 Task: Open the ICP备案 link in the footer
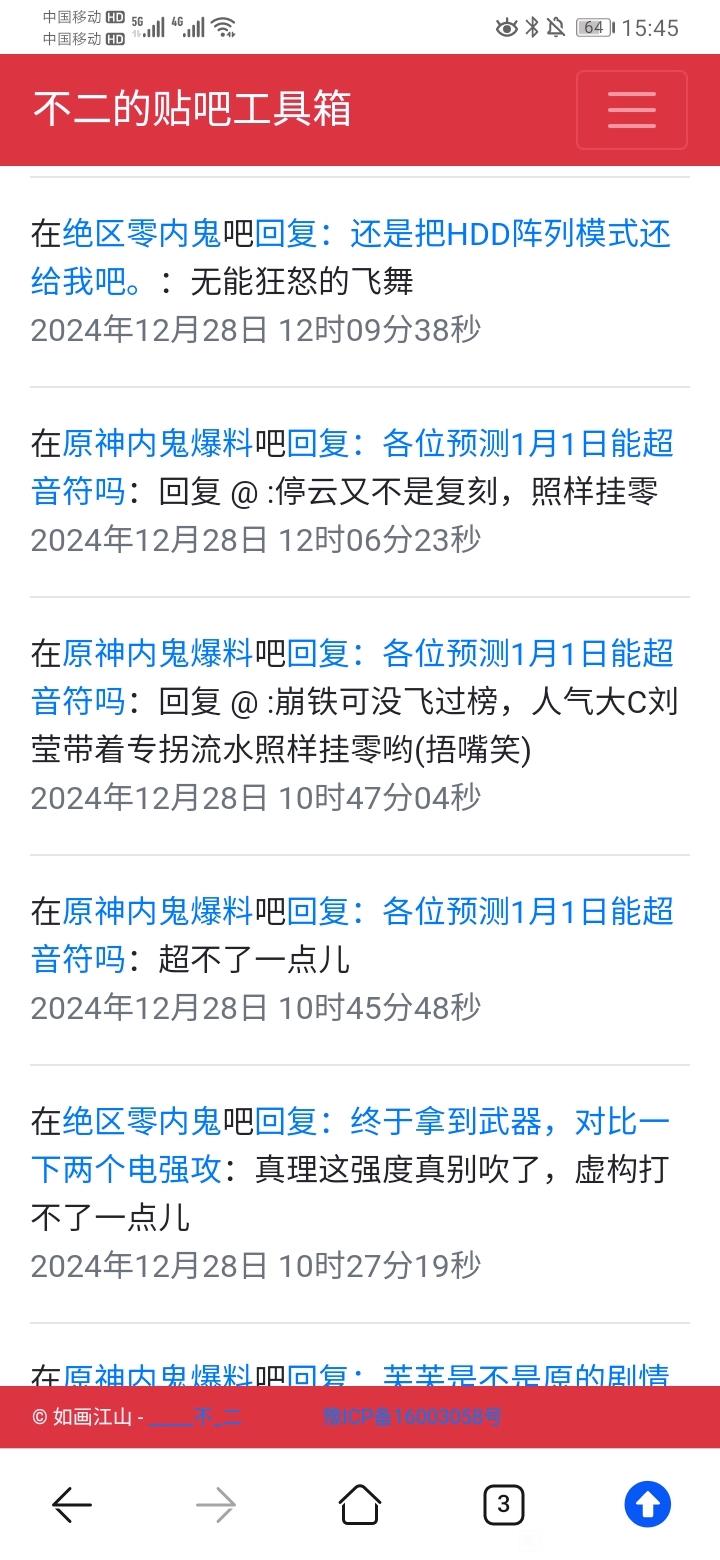tap(412, 1417)
